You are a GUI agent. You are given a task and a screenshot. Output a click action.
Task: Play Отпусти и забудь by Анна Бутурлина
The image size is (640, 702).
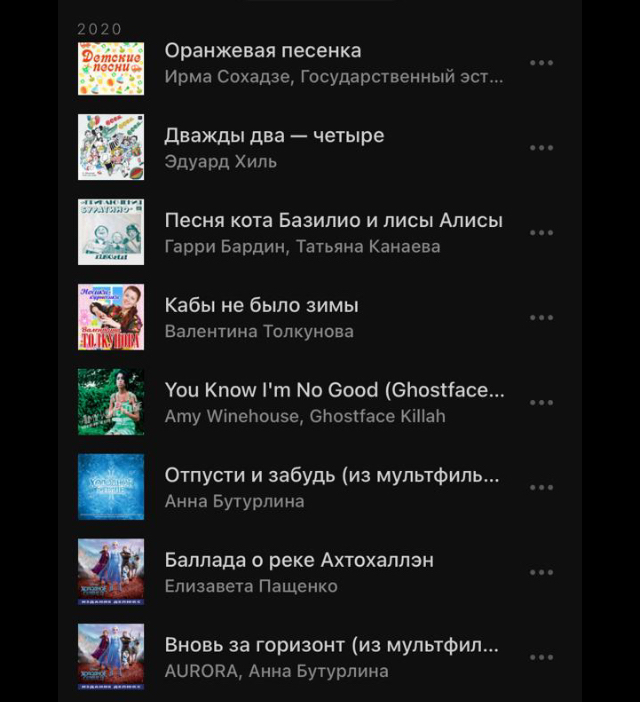pos(331,476)
